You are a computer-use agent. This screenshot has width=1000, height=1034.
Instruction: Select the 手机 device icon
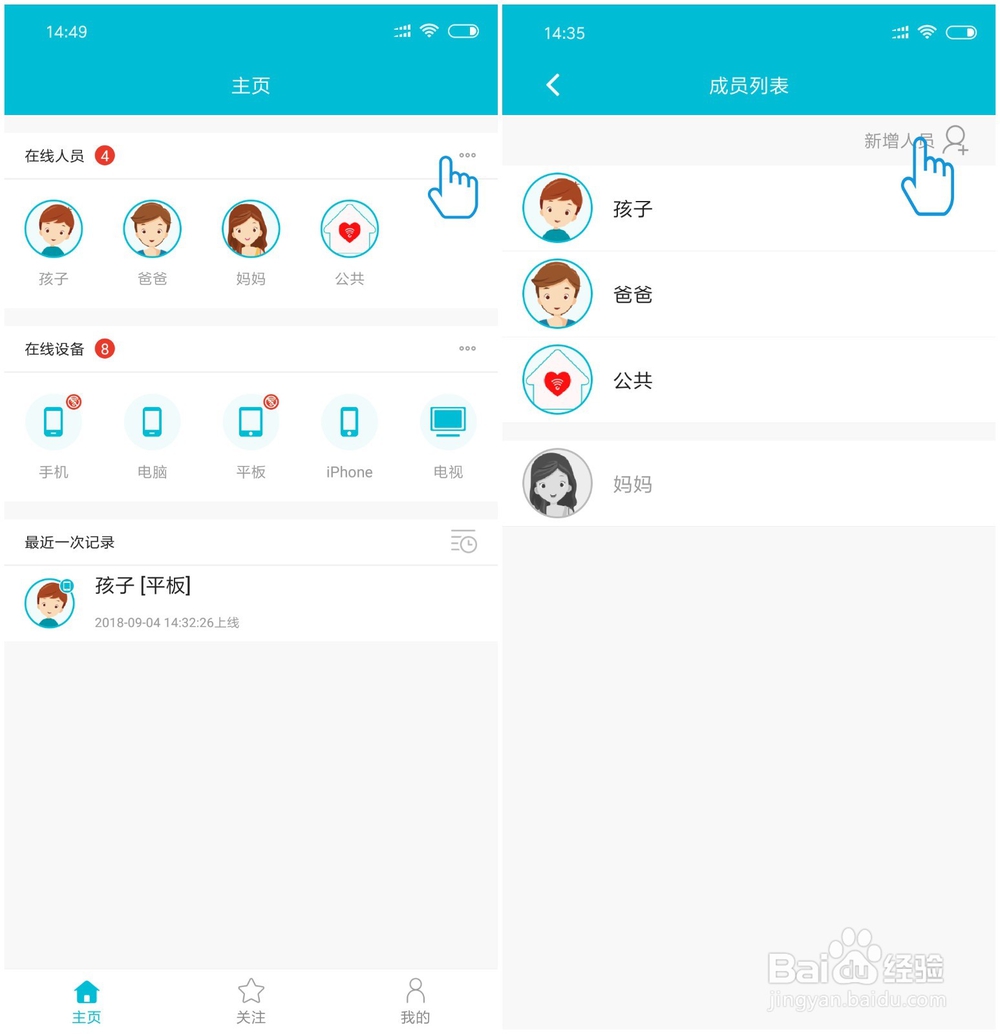pyautogui.click(x=54, y=421)
